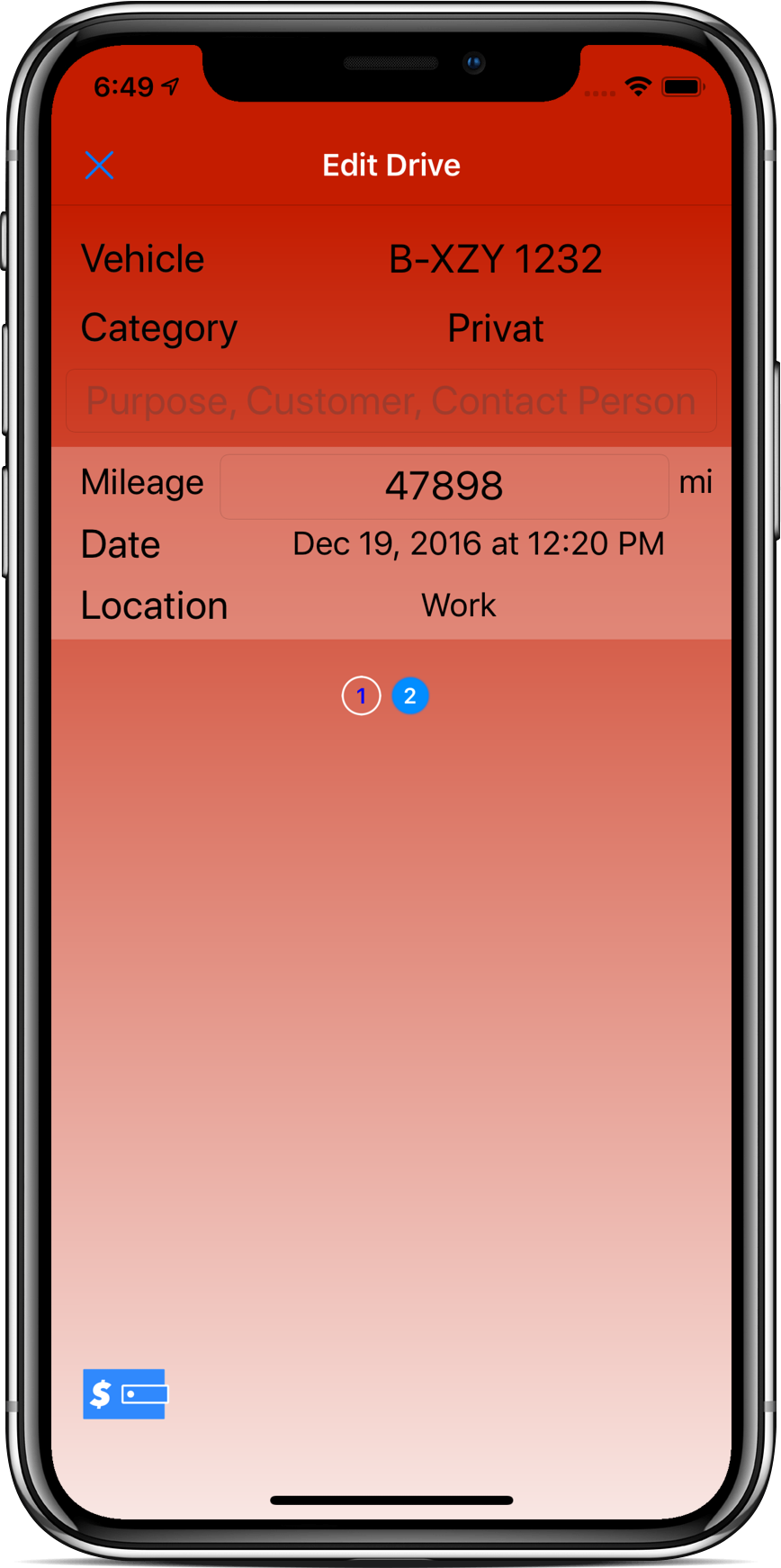The image size is (781, 1568).
Task: Change the vehicle B-XZY 1232
Action: pyautogui.click(x=495, y=259)
